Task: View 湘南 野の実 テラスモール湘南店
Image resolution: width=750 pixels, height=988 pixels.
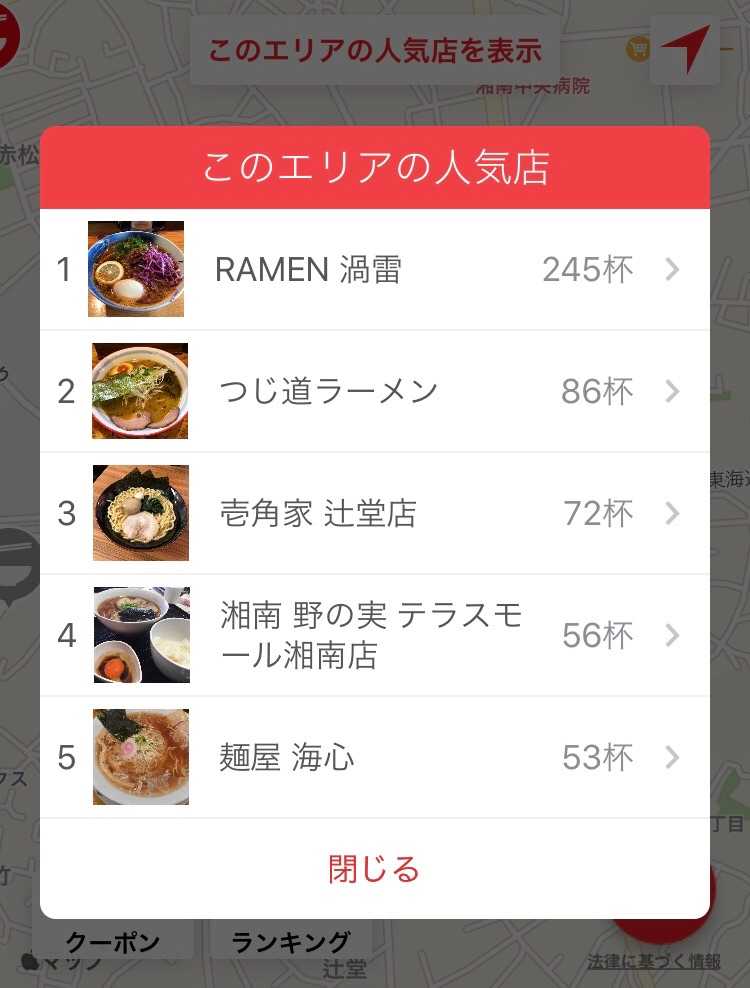Action: tap(375, 635)
